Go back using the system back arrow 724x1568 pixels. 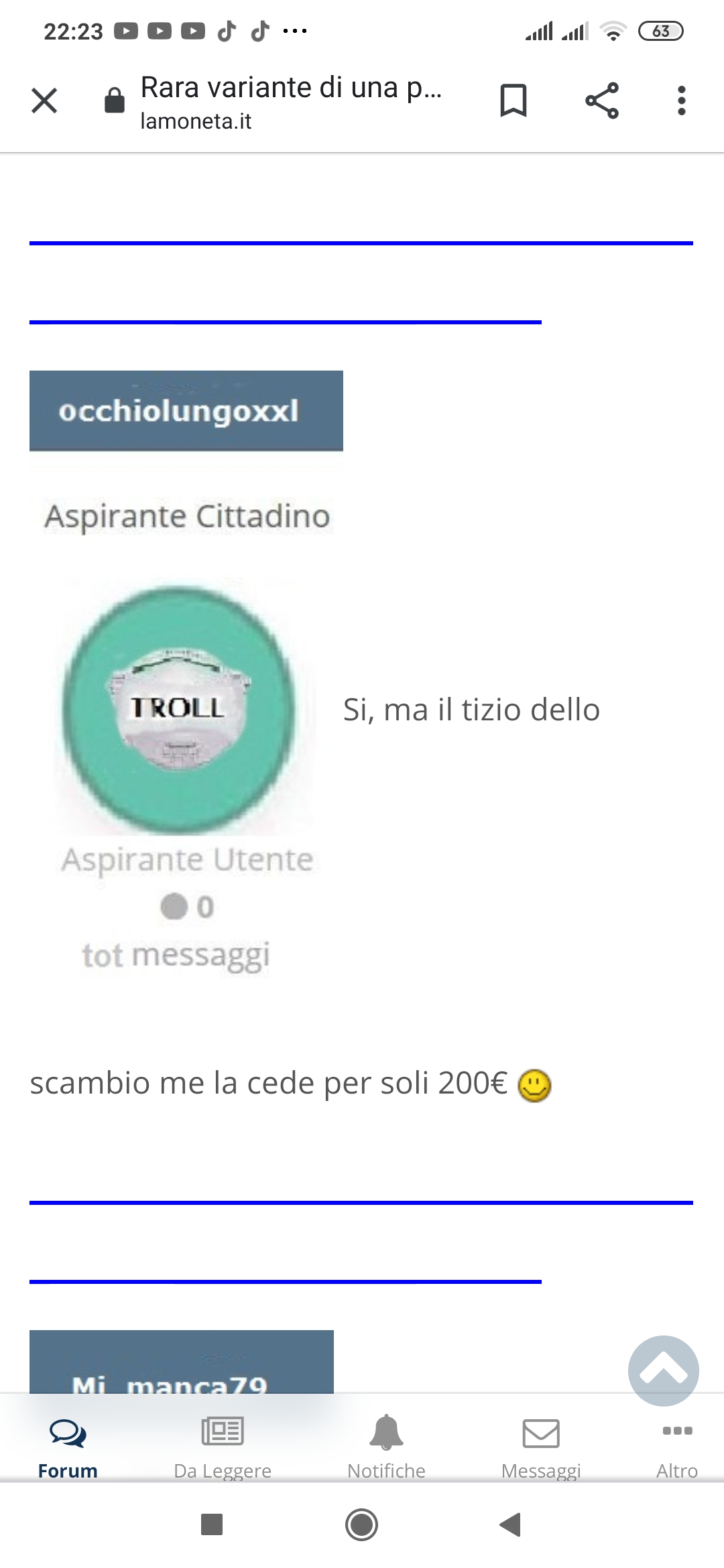coord(511,1524)
